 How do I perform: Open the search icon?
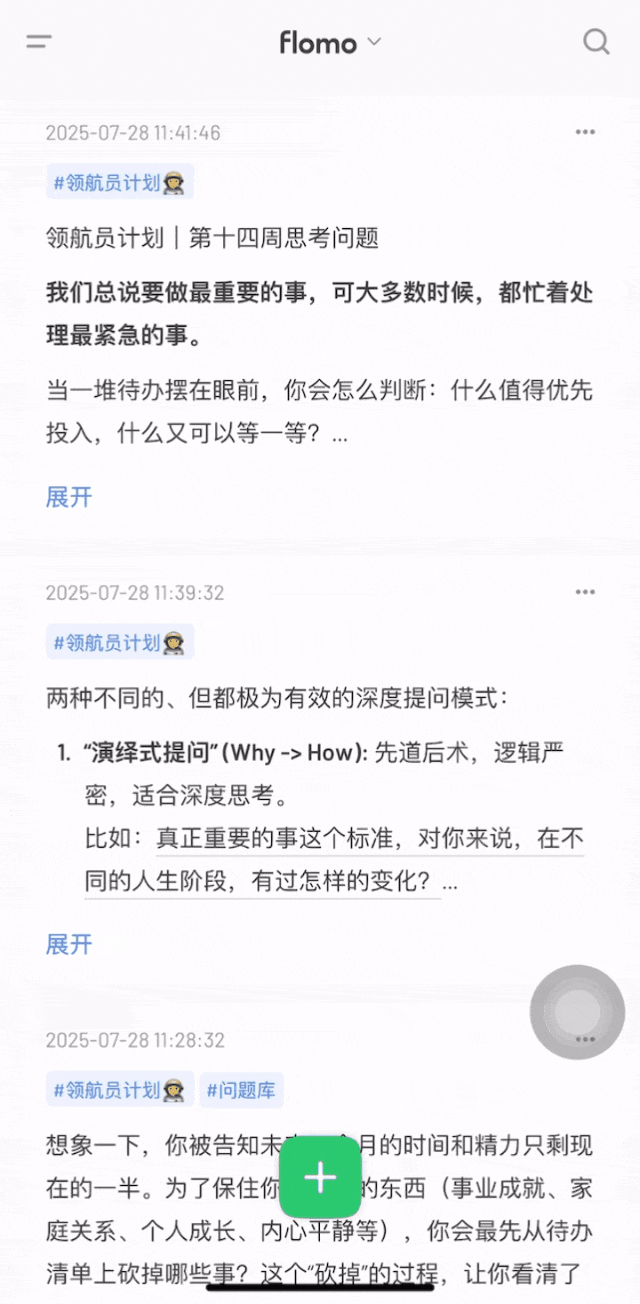click(596, 42)
